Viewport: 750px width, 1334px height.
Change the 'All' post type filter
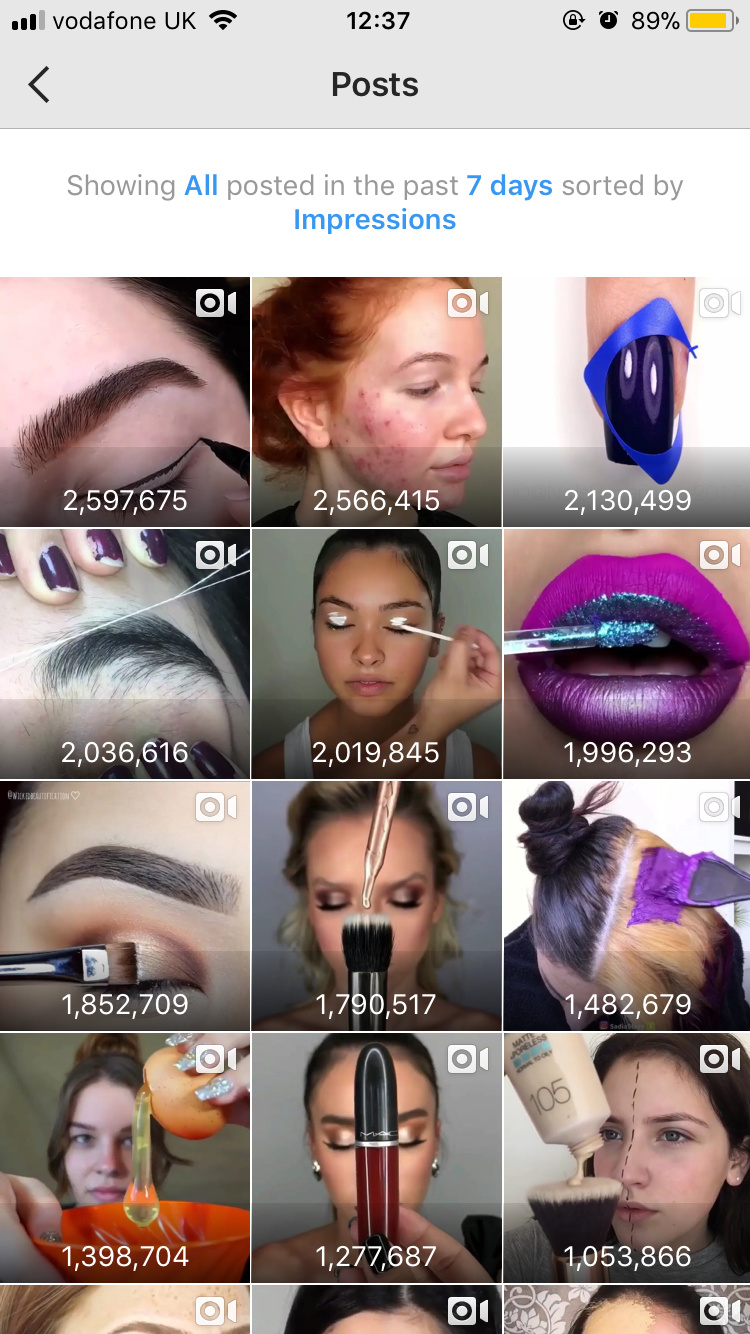201,186
